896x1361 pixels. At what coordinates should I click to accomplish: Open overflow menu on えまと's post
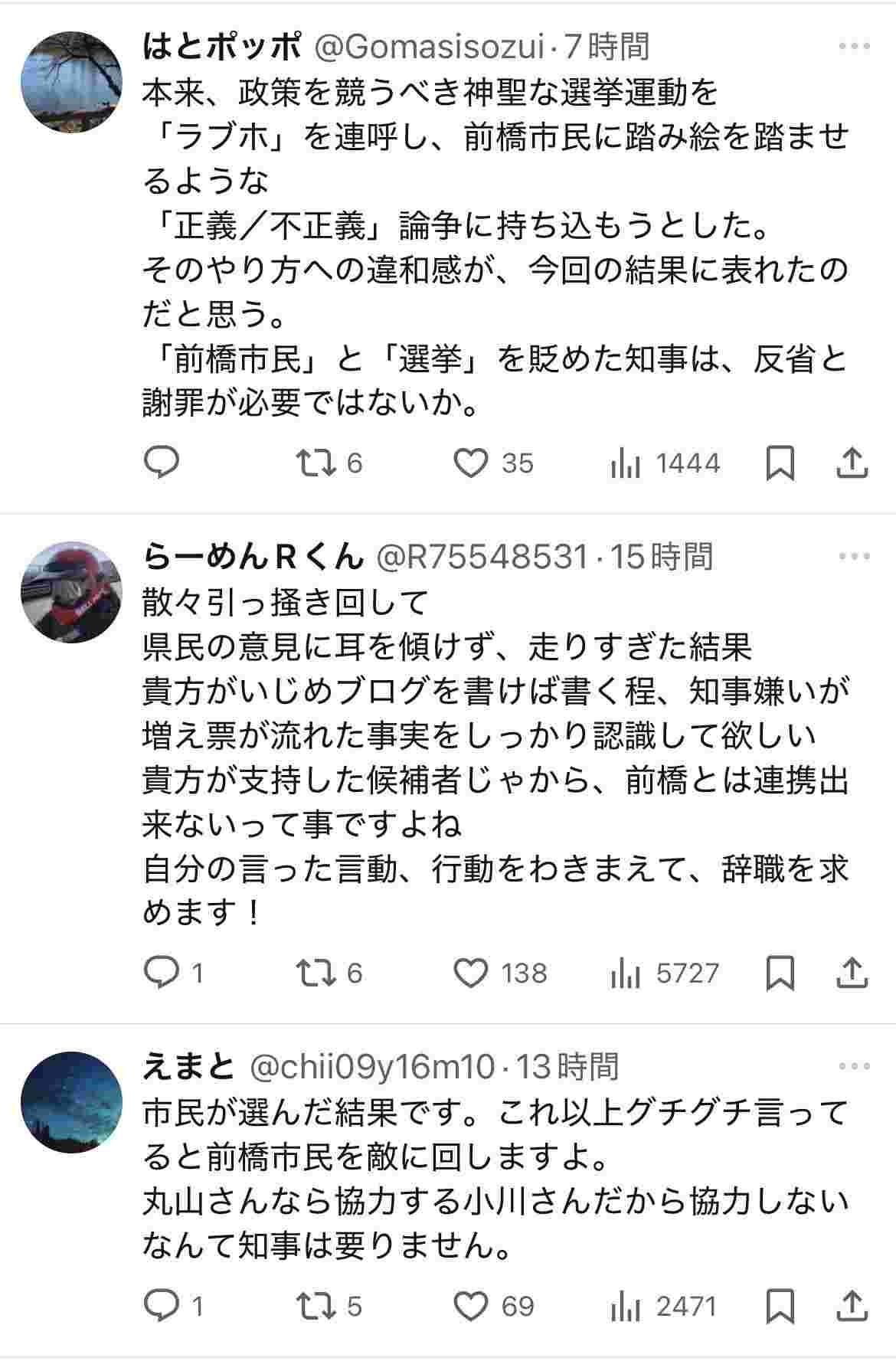854,1066
